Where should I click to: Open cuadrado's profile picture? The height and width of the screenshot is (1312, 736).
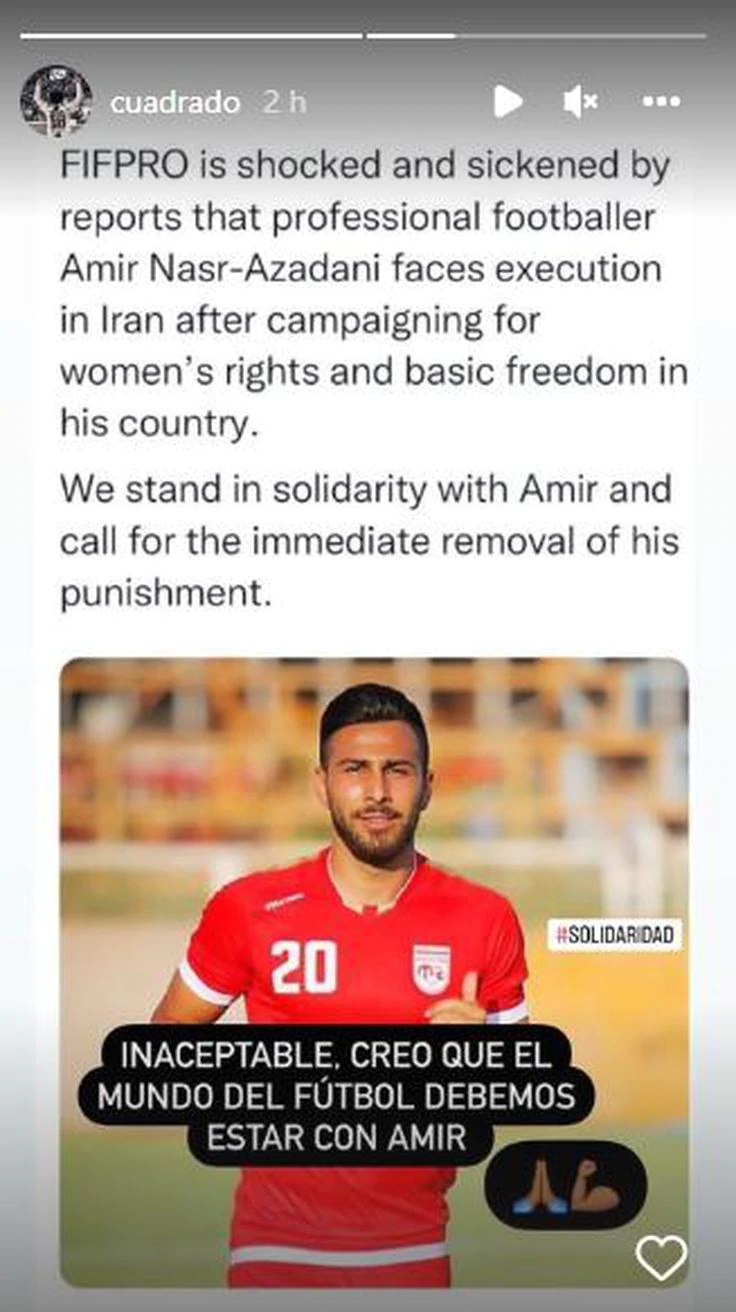click(56, 101)
